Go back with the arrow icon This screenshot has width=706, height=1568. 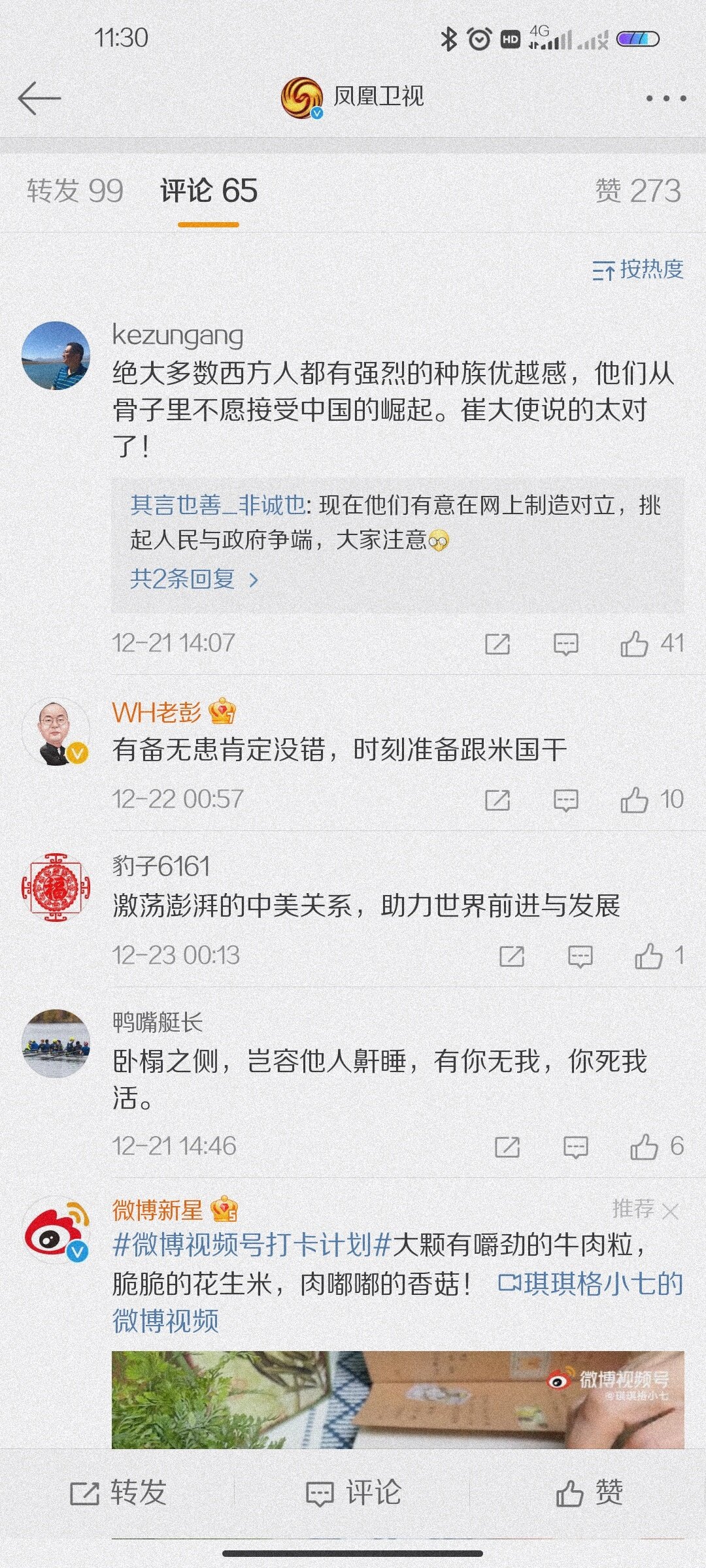click(39, 98)
